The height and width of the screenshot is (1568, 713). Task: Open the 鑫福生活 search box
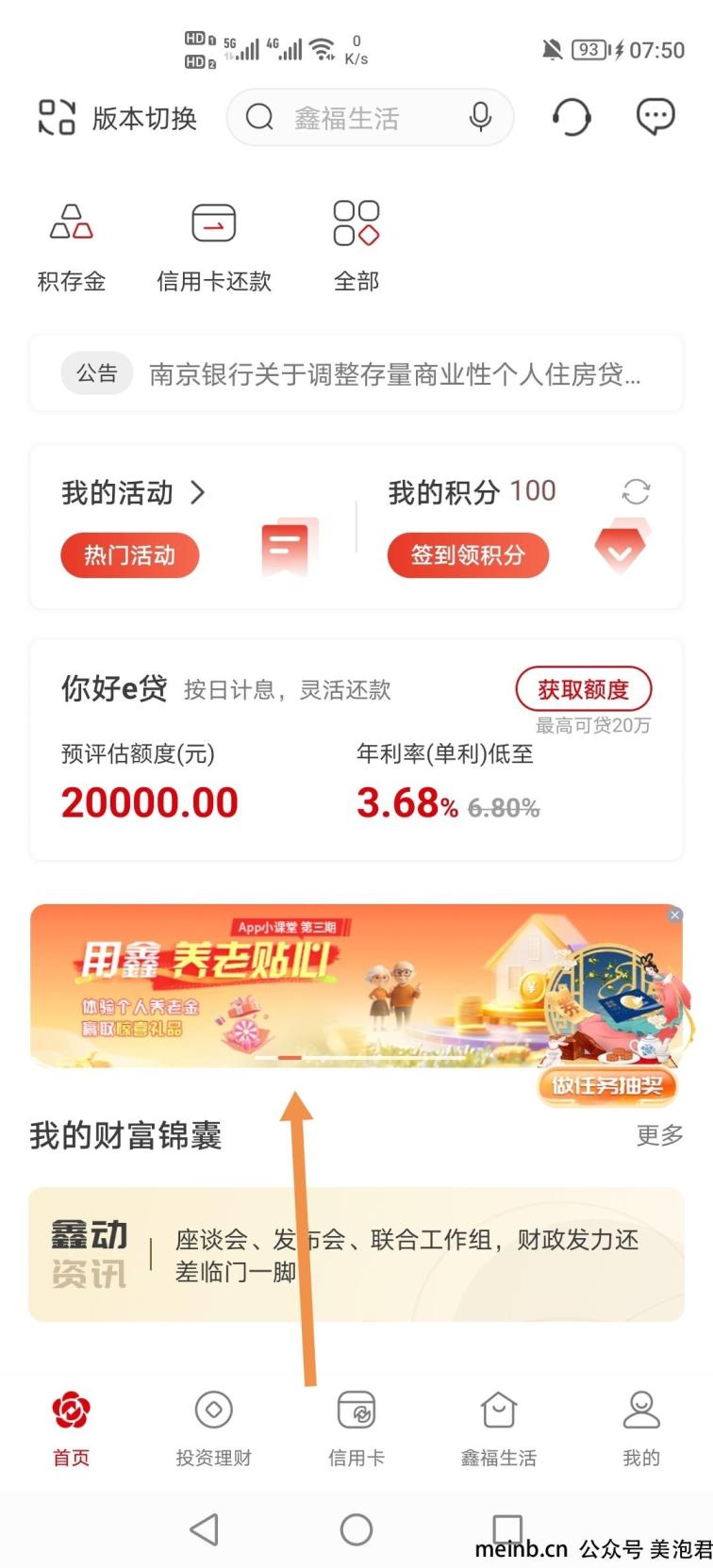(x=347, y=118)
